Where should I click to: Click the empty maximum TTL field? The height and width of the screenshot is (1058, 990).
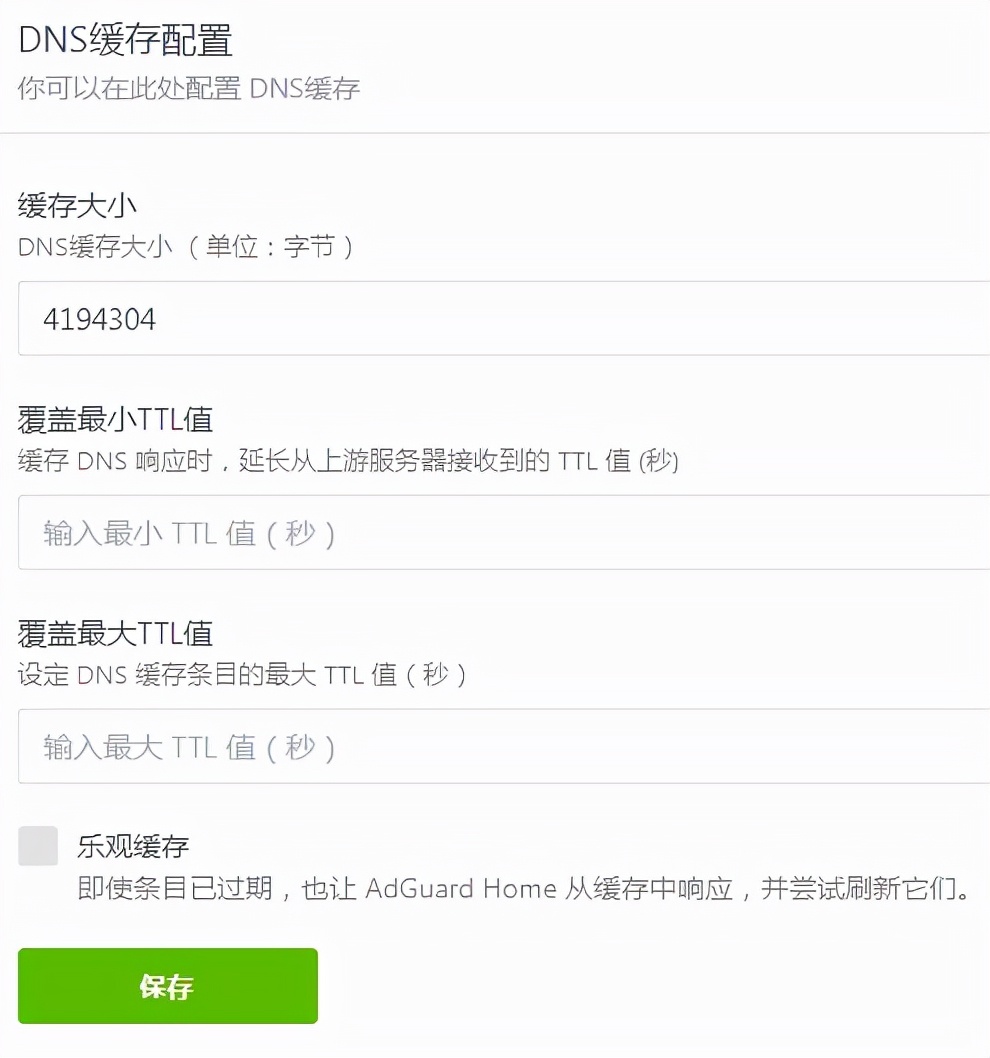[x=495, y=747]
